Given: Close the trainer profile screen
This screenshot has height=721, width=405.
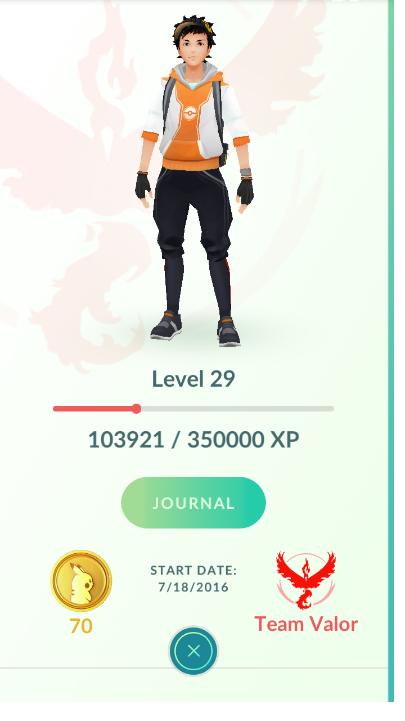Looking at the screenshot, I should (194, 651).
